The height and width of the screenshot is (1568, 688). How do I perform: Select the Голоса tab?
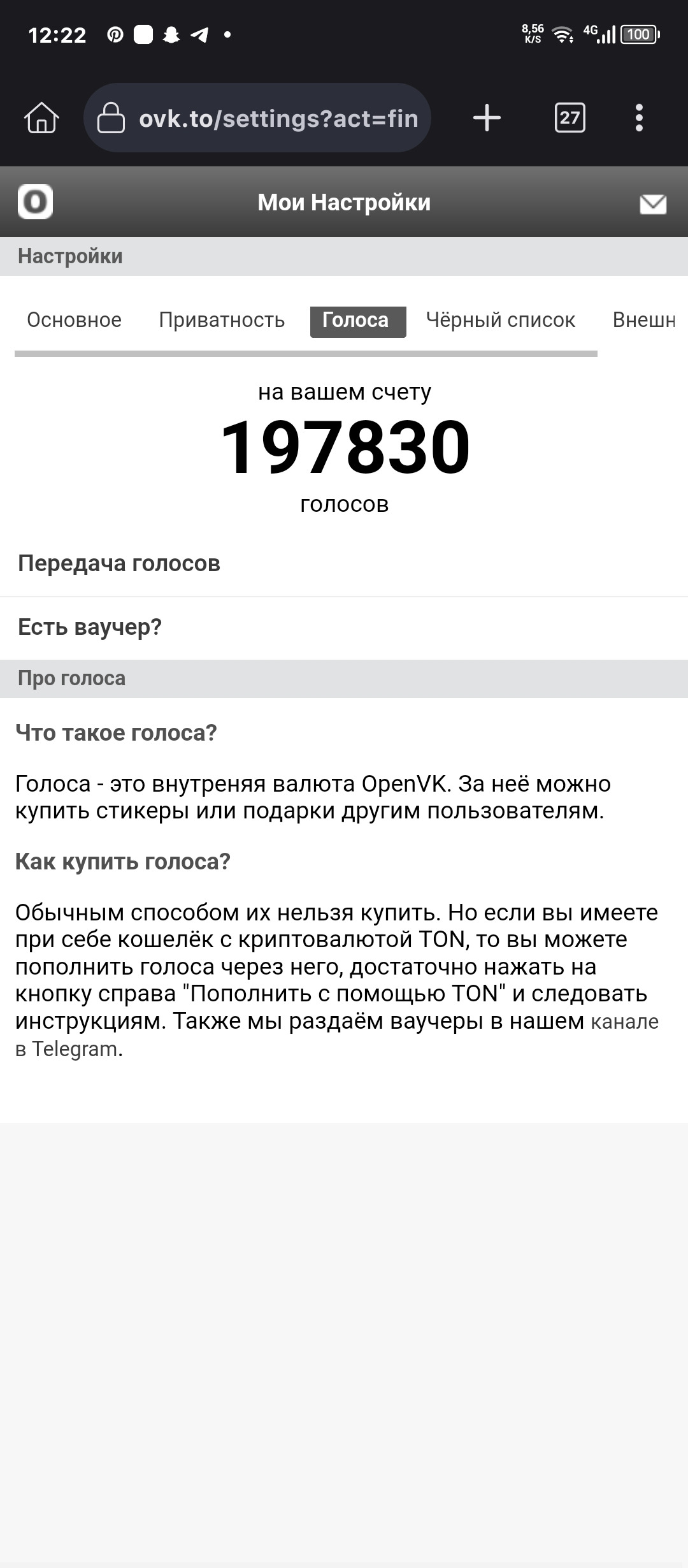[357, 321]
